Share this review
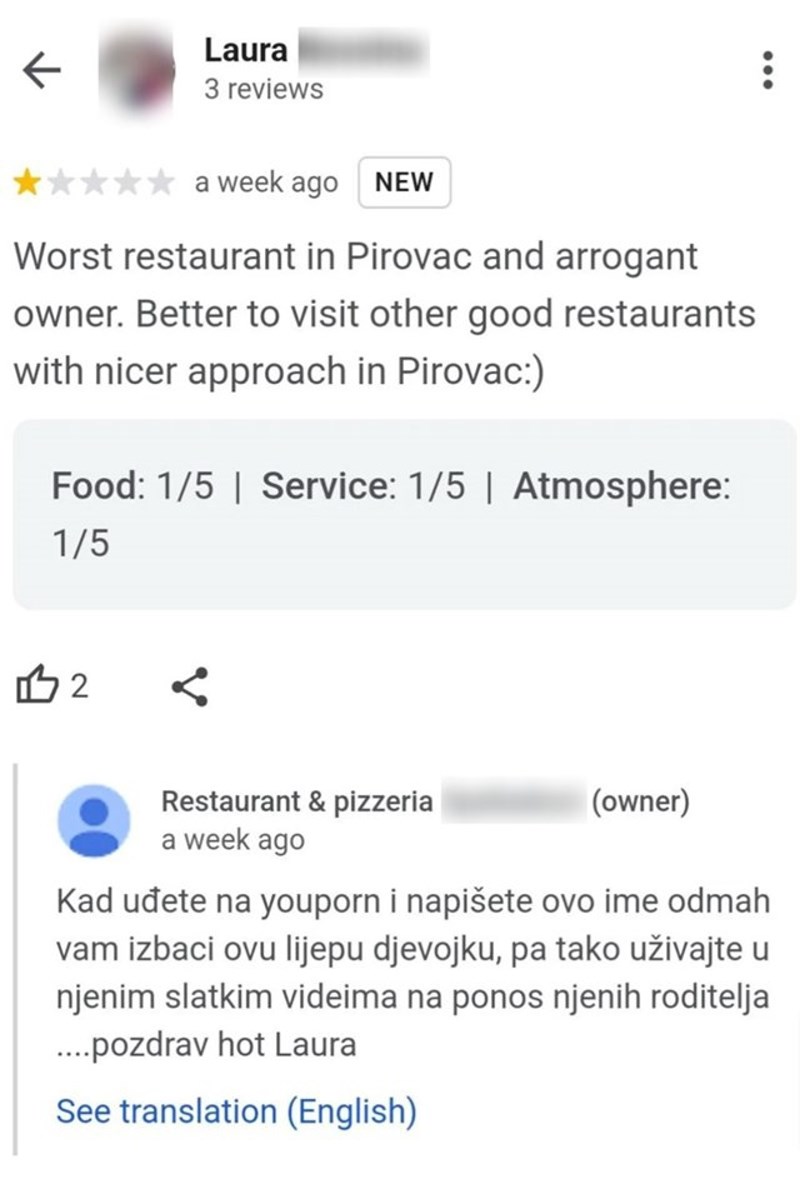Screen dimensions: 800x1194 pos(190,687)
